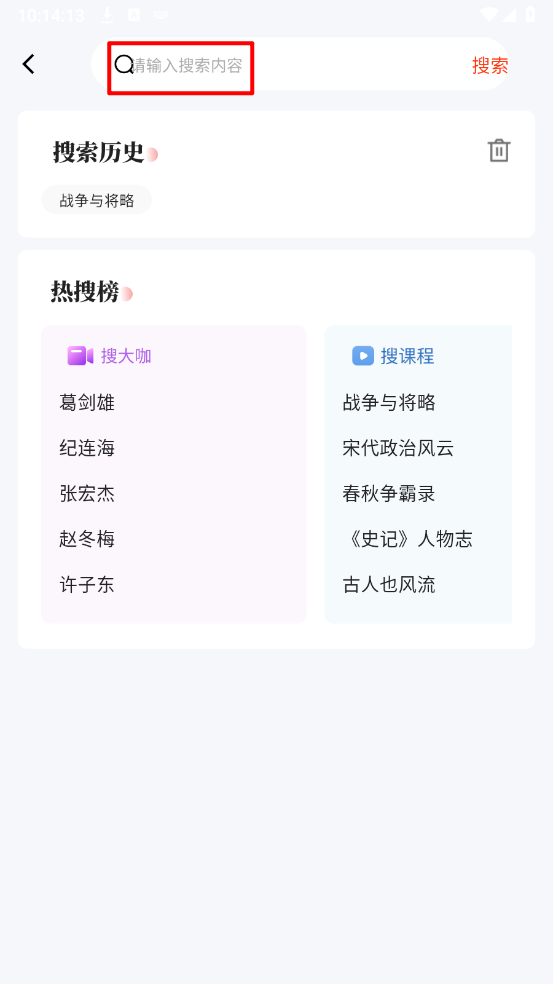This screenshot has width=553, height=984.
Task: Search for 赵冬梅
Action: [x=87, y=539]
